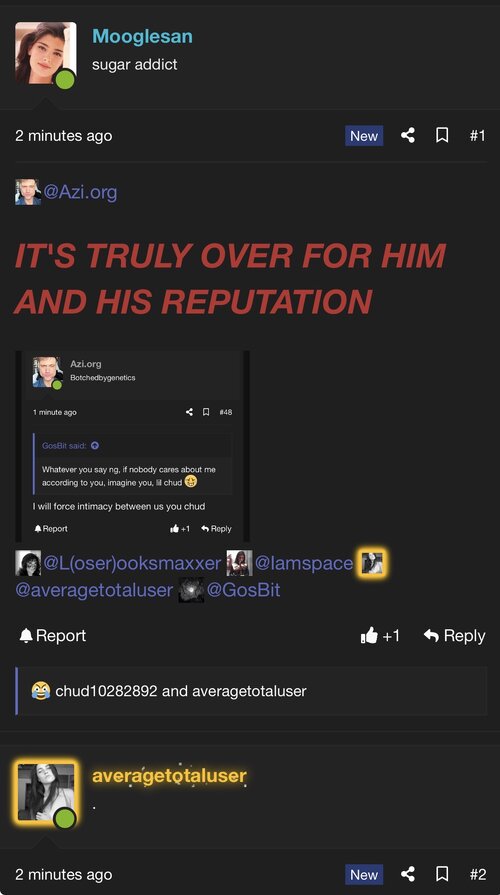500x895 pixels.
Task: Tap Mooglesan's avatar picture
Action: point(46,53)
